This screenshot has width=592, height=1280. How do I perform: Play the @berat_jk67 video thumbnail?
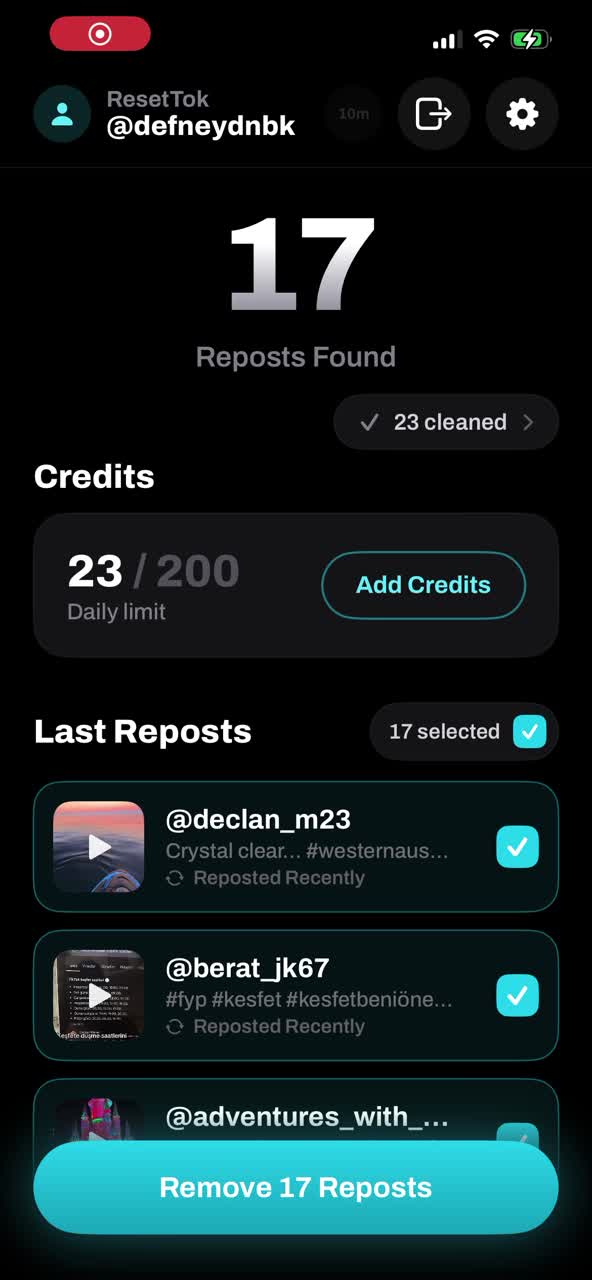[x=98, y=995]
